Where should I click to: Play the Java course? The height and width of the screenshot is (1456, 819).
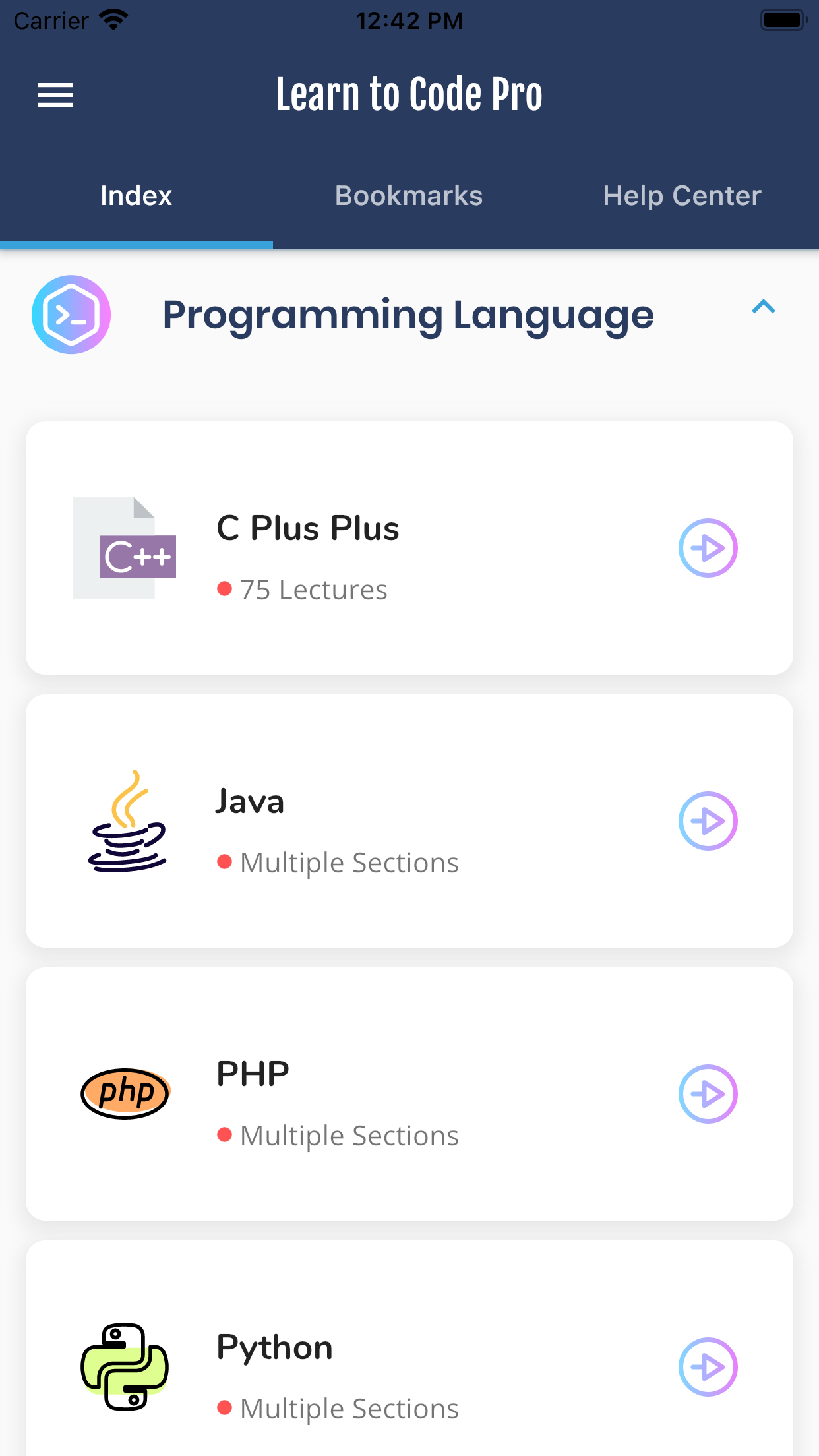coord(708,821)
